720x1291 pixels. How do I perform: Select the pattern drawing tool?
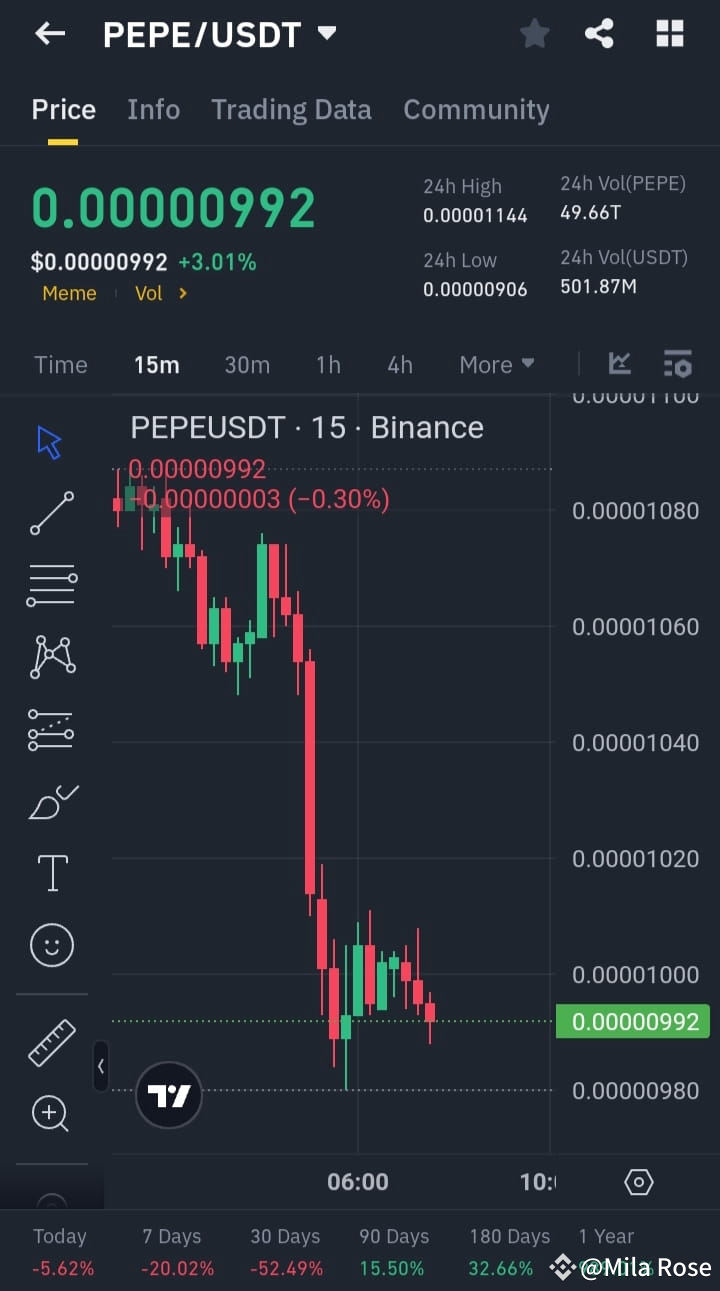(51, 657)
